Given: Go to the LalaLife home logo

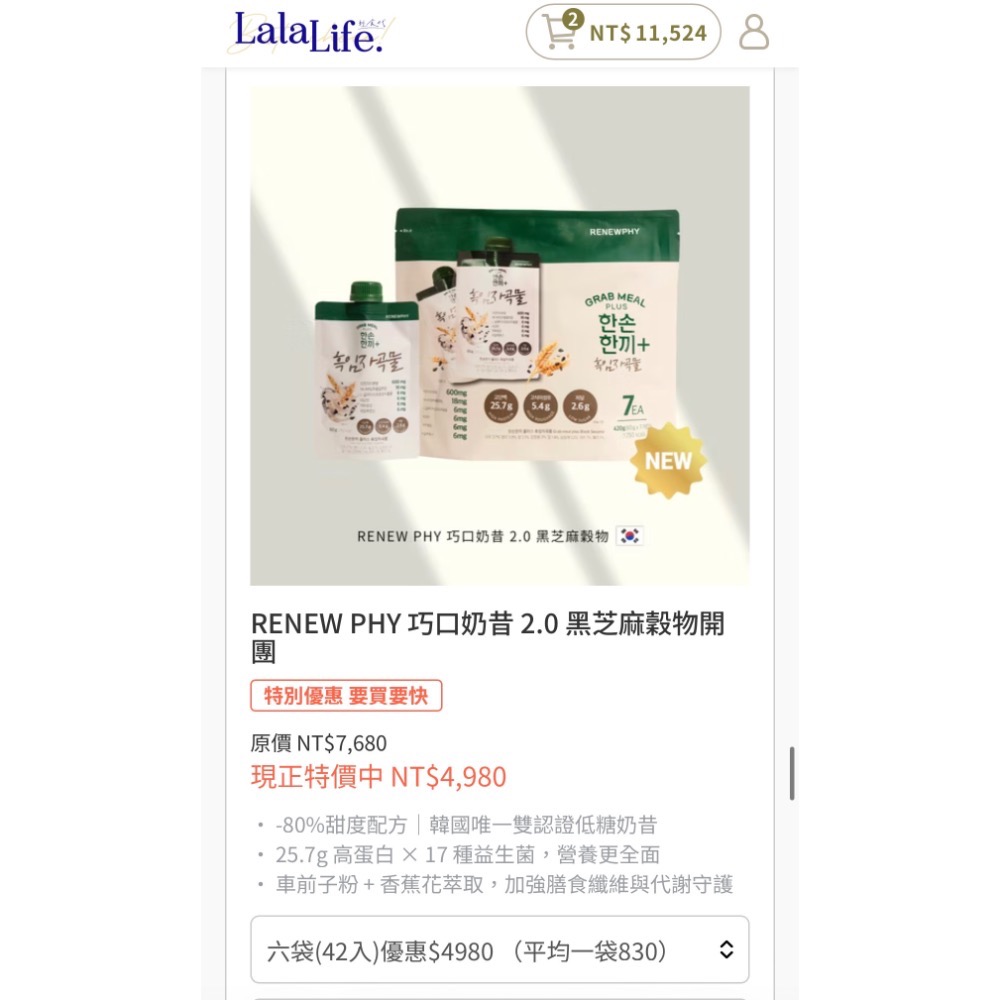Looking at the screenshot, I should click(308, 33).
